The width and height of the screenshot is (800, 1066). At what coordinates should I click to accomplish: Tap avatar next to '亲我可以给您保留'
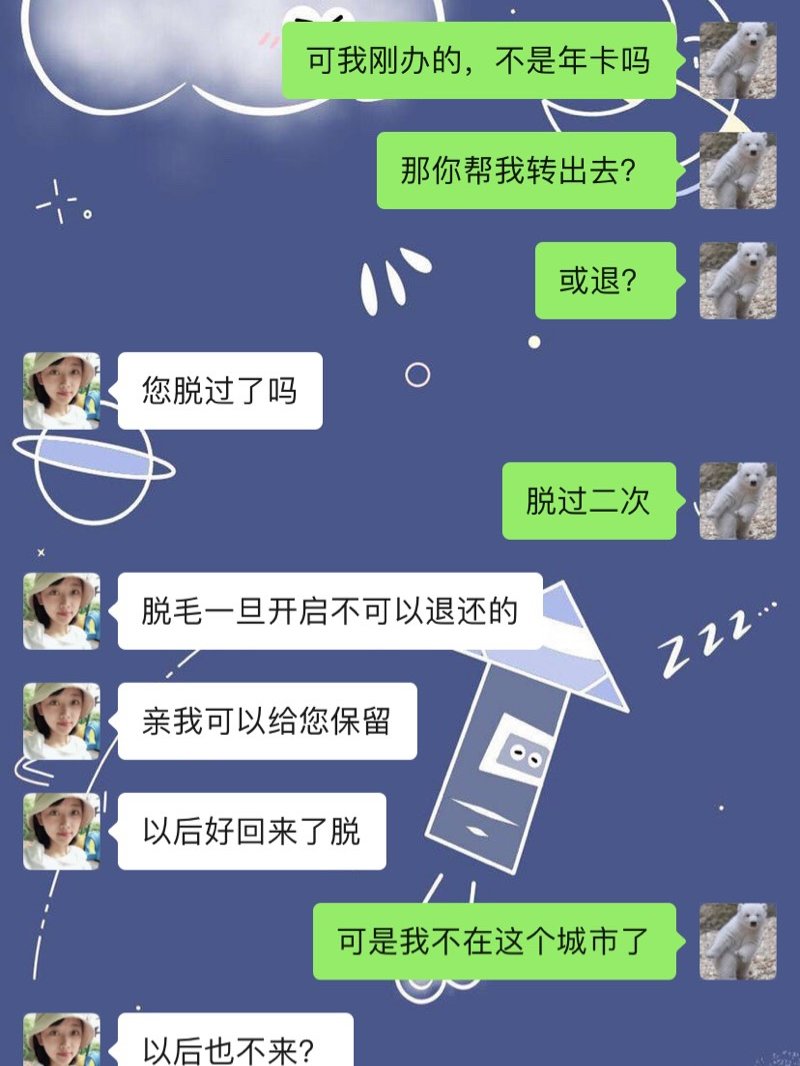(61, 721)
